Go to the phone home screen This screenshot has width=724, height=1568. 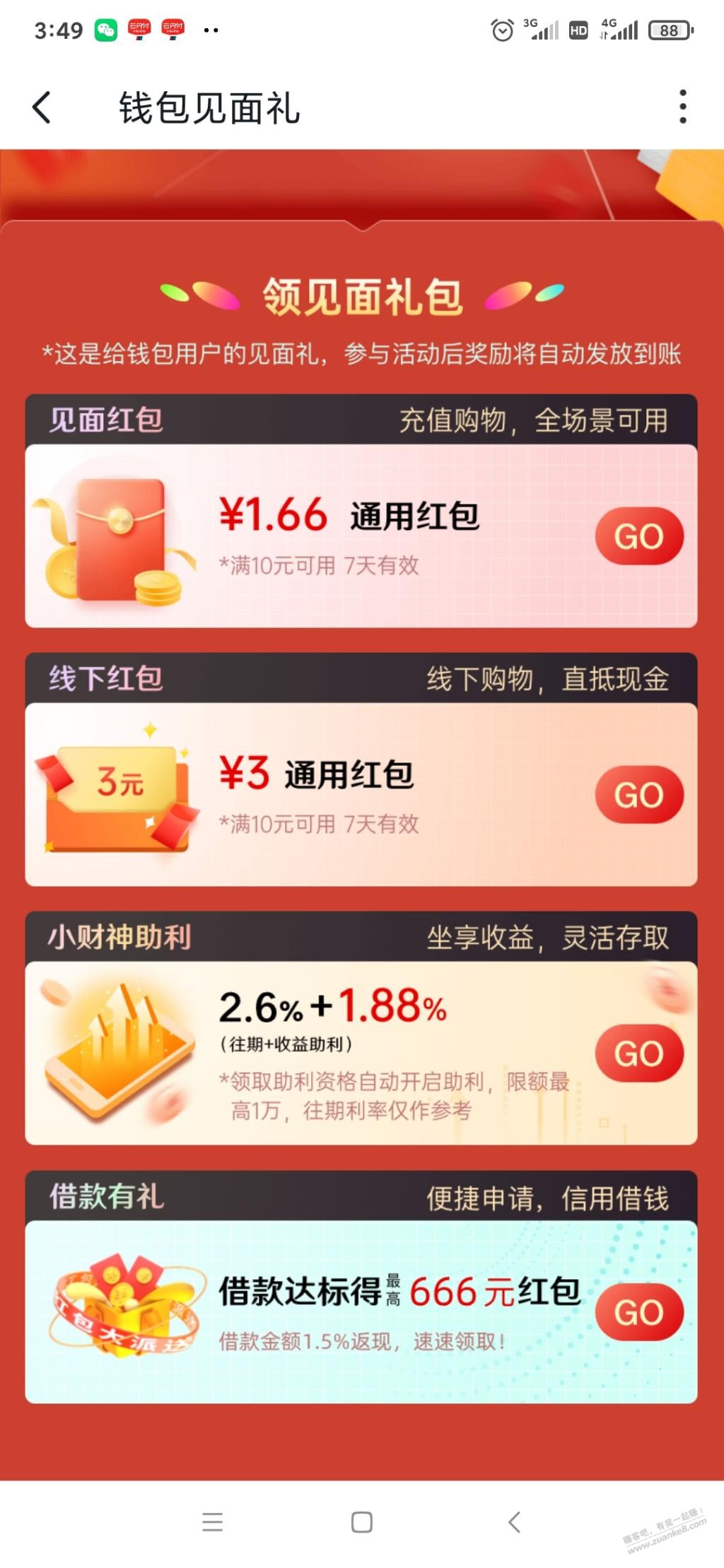(x=362, y=1521)
